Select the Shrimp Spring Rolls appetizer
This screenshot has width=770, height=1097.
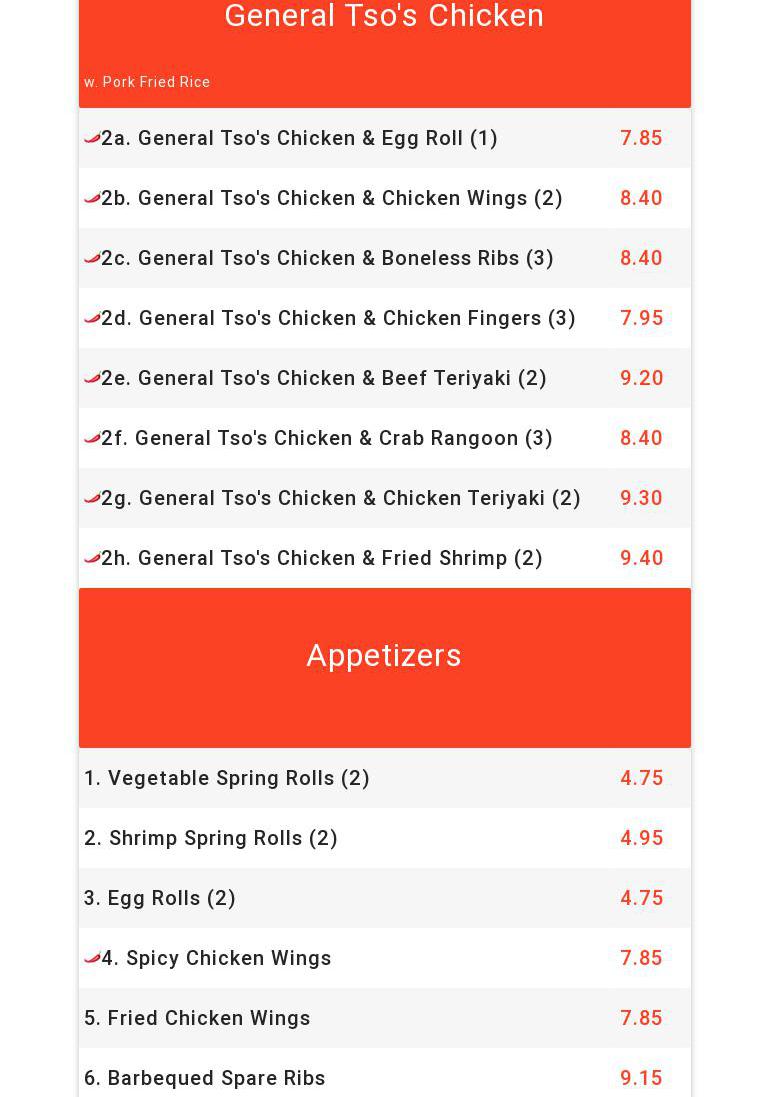pyautogui.click(x=211, y=838)
